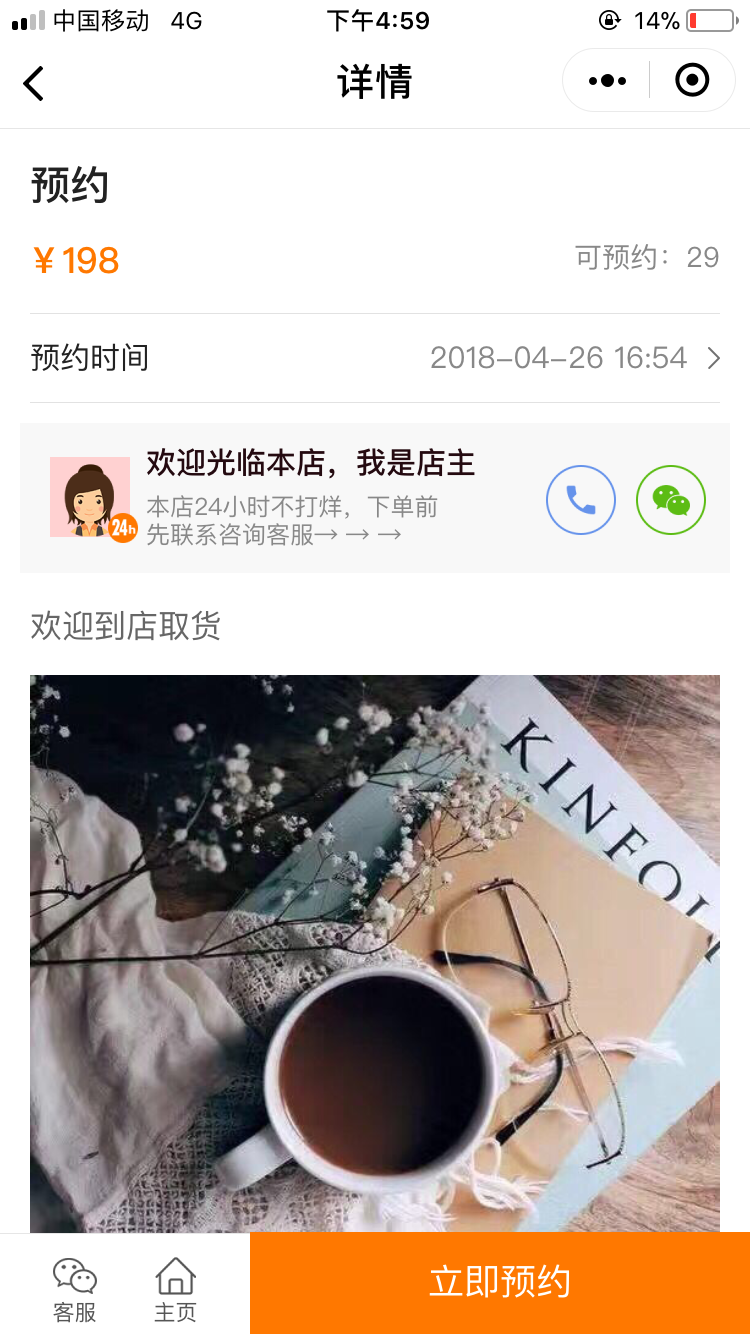Go to the 主页 home page
This screenshot has width=750, height=1334.
pos(175,1290)
